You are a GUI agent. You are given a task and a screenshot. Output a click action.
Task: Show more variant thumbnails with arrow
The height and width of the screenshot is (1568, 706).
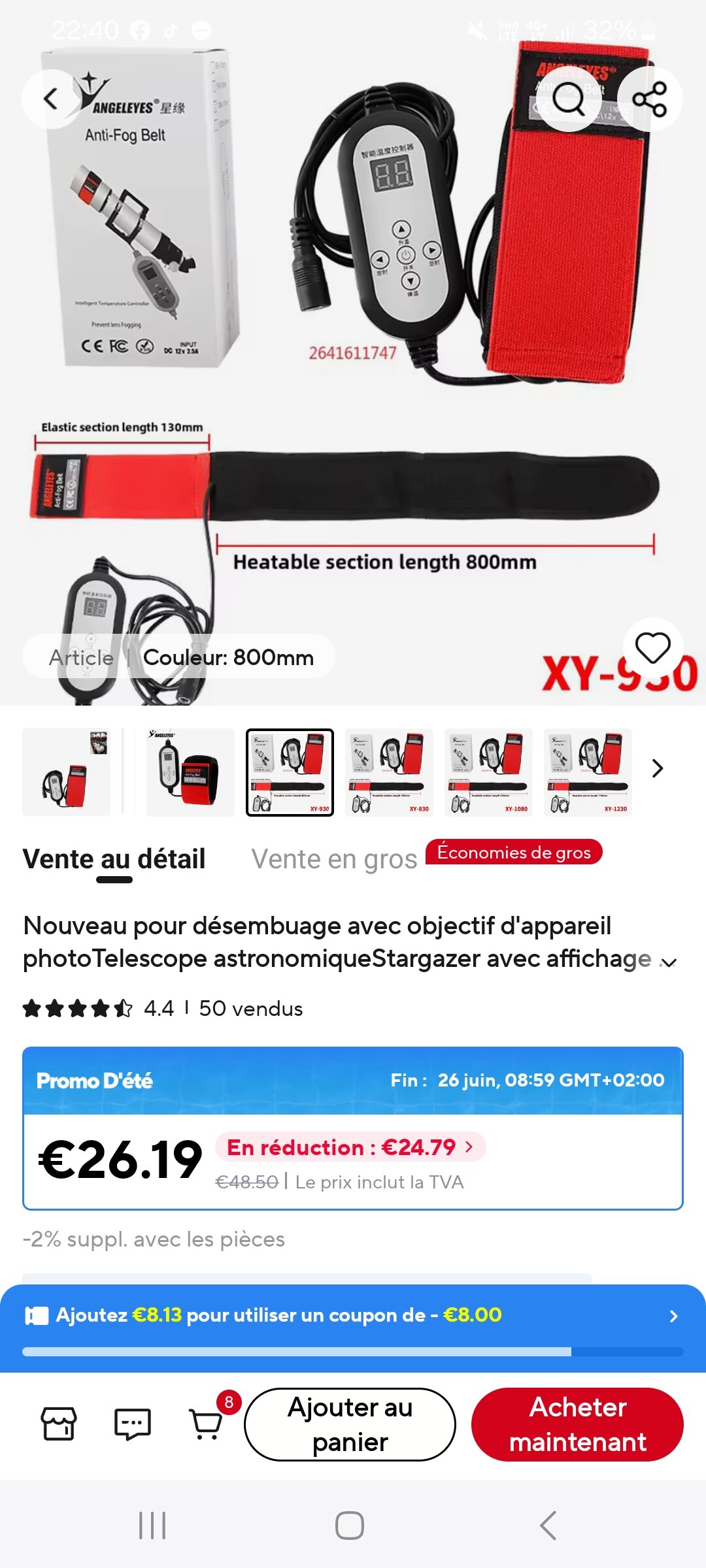point(658,769)
